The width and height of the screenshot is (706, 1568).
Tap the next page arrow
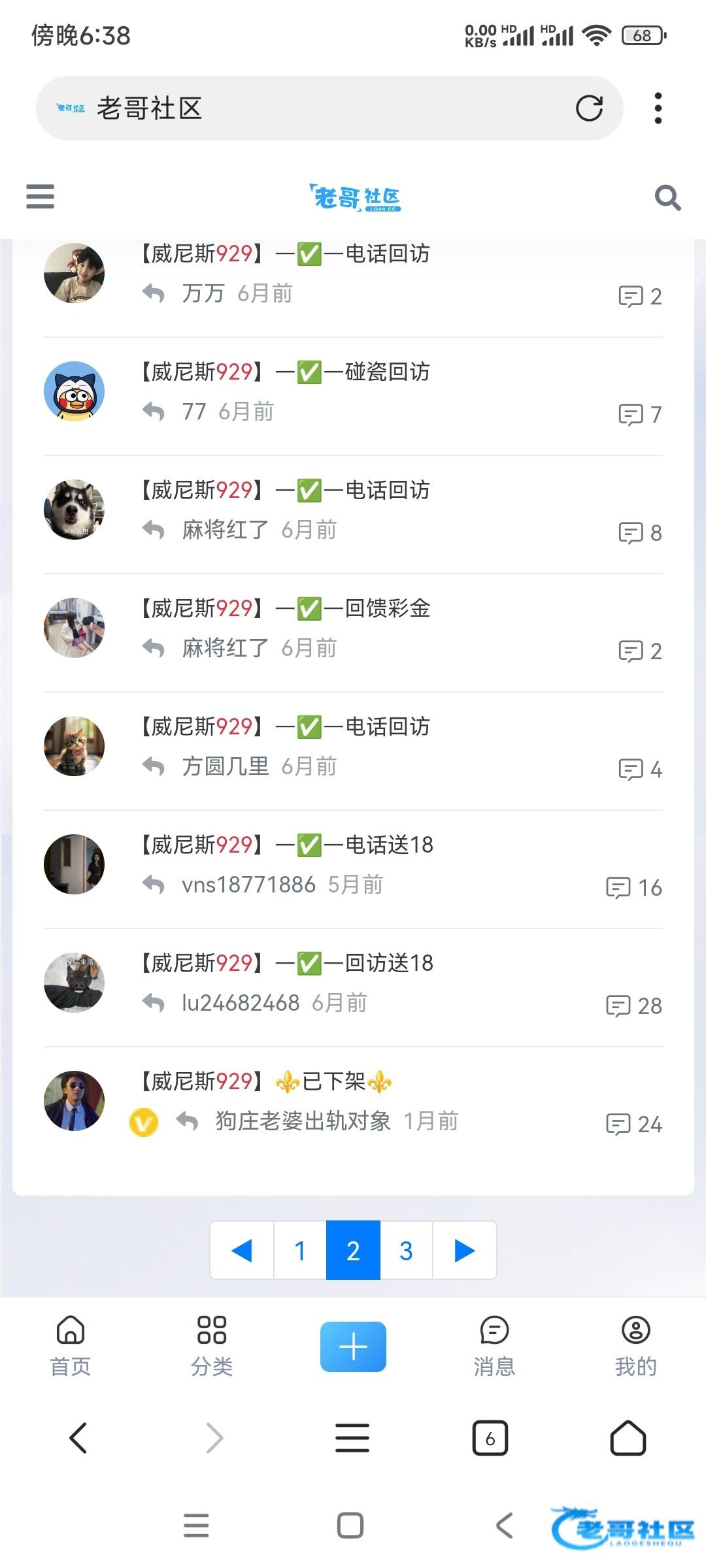pyautogui.click(x=464, y=1250)
